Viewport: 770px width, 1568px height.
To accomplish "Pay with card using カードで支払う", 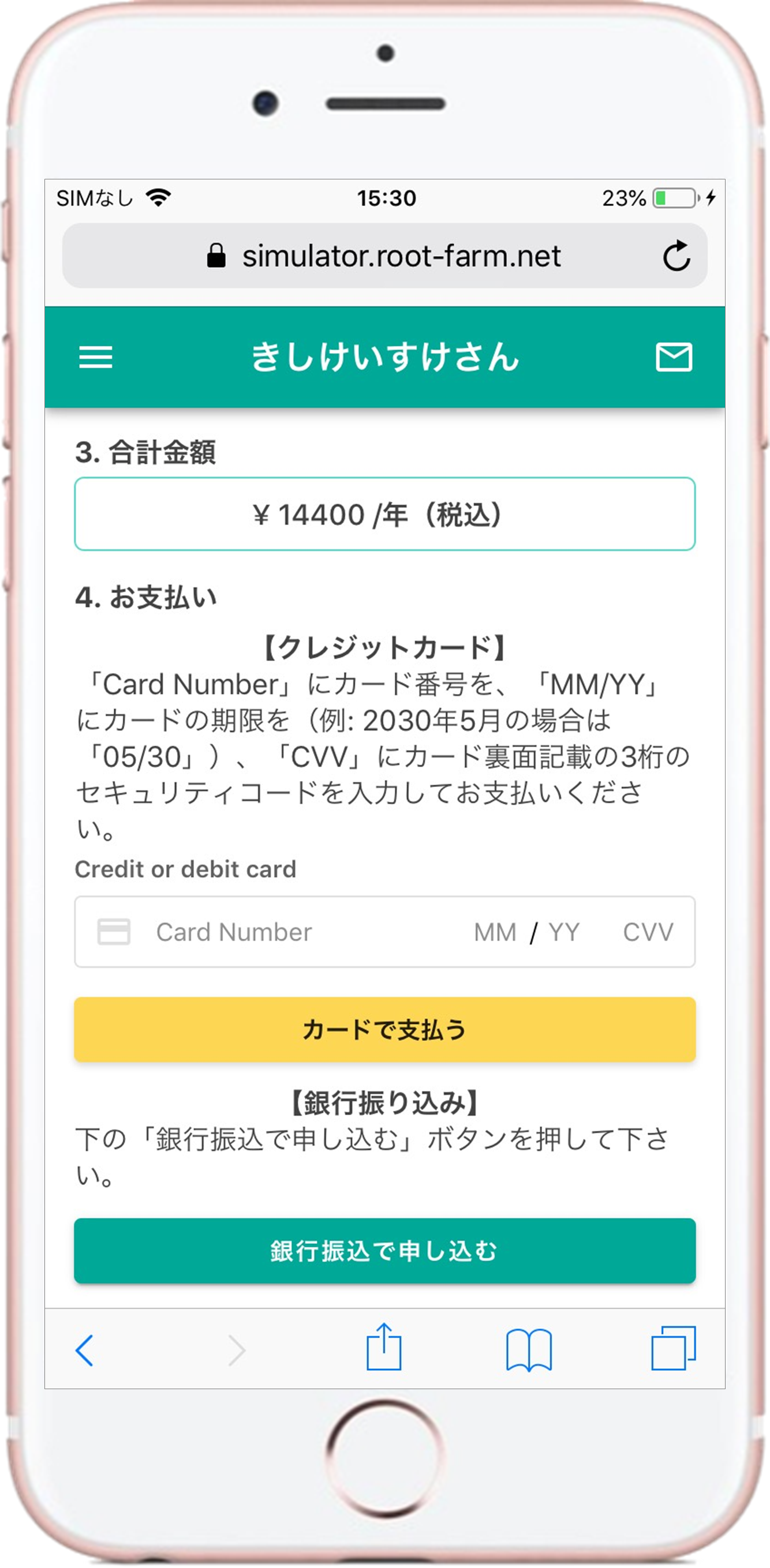I will click(384, 1029).
